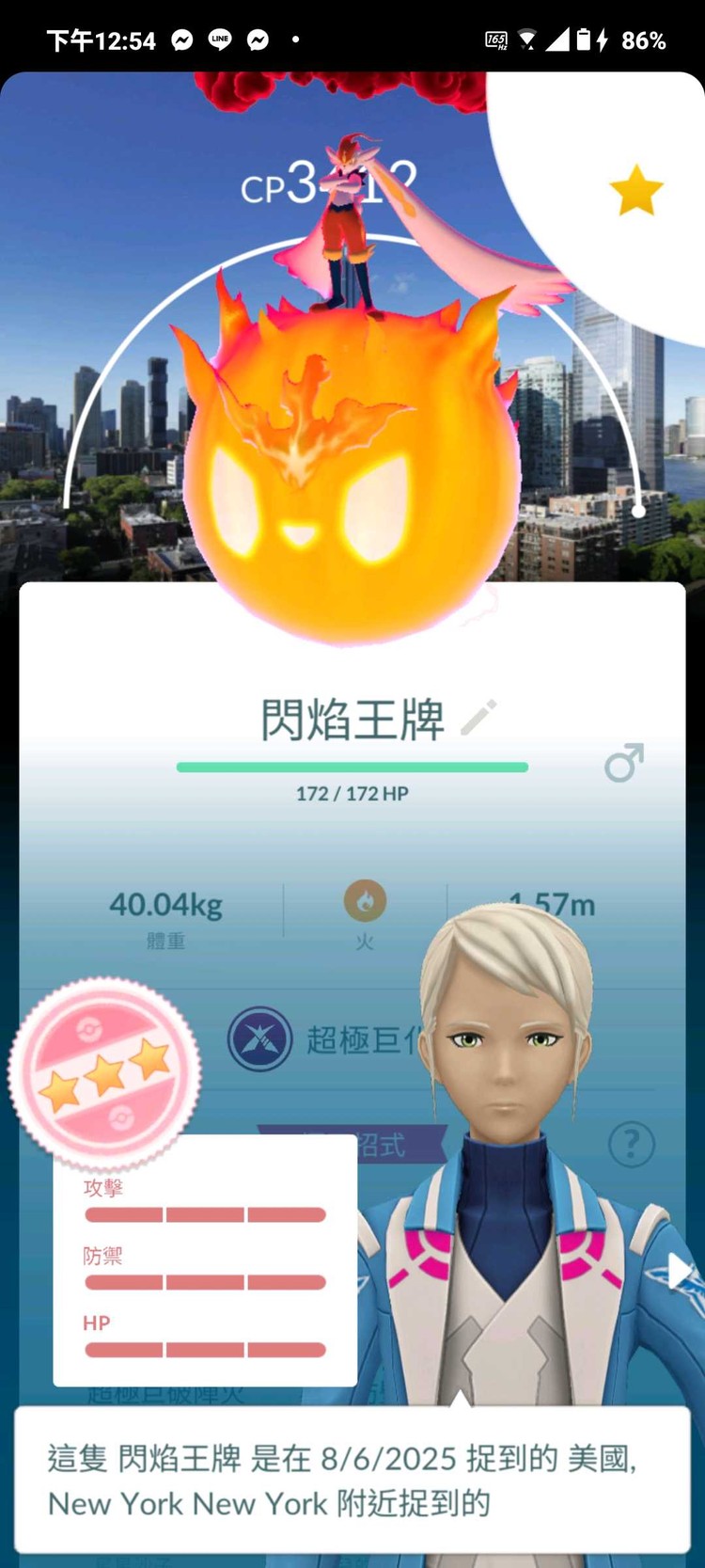Tap the male gender symbol

click(621, 765)
